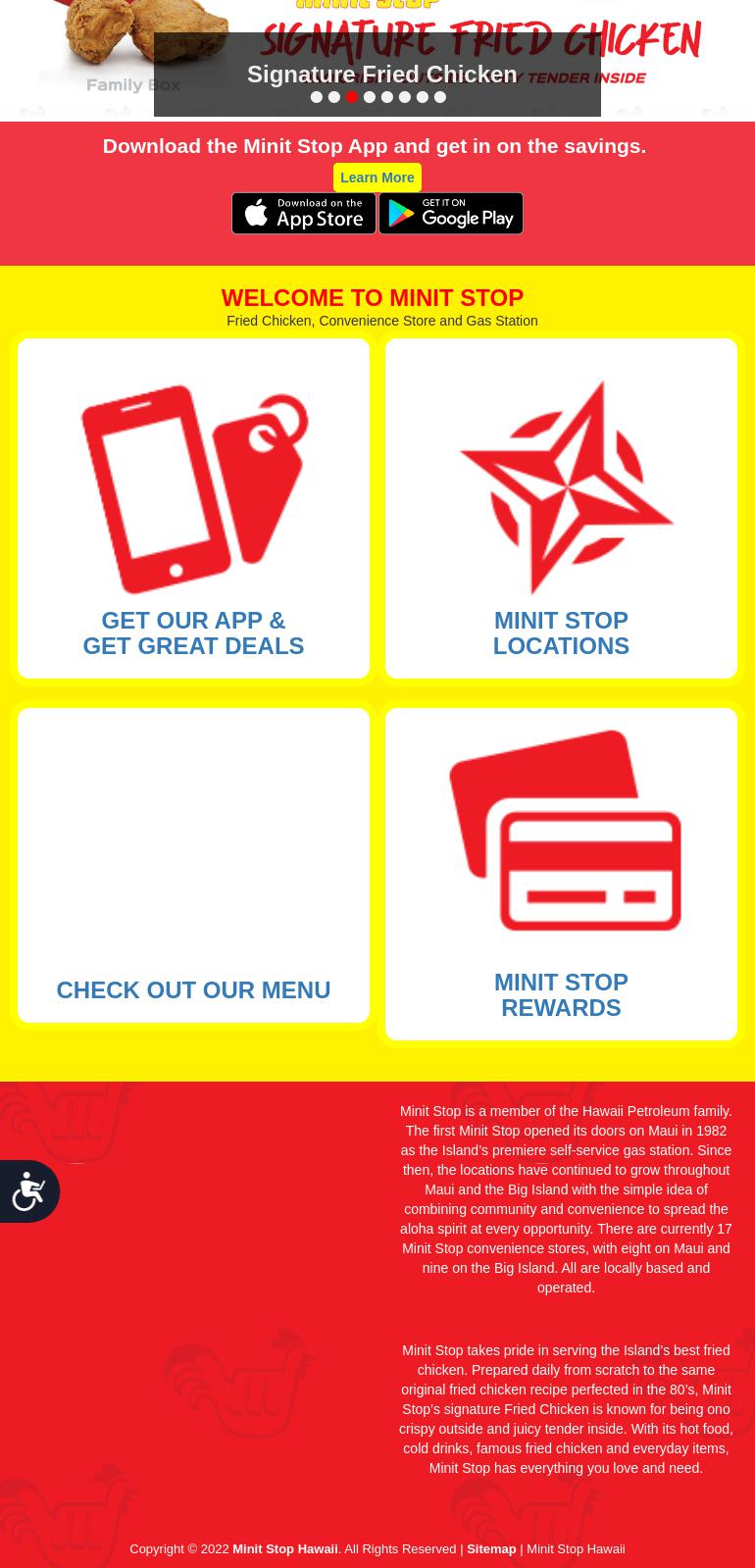Click the red star locations icon
The image size is (755, 1568).
tap(567, 487)
